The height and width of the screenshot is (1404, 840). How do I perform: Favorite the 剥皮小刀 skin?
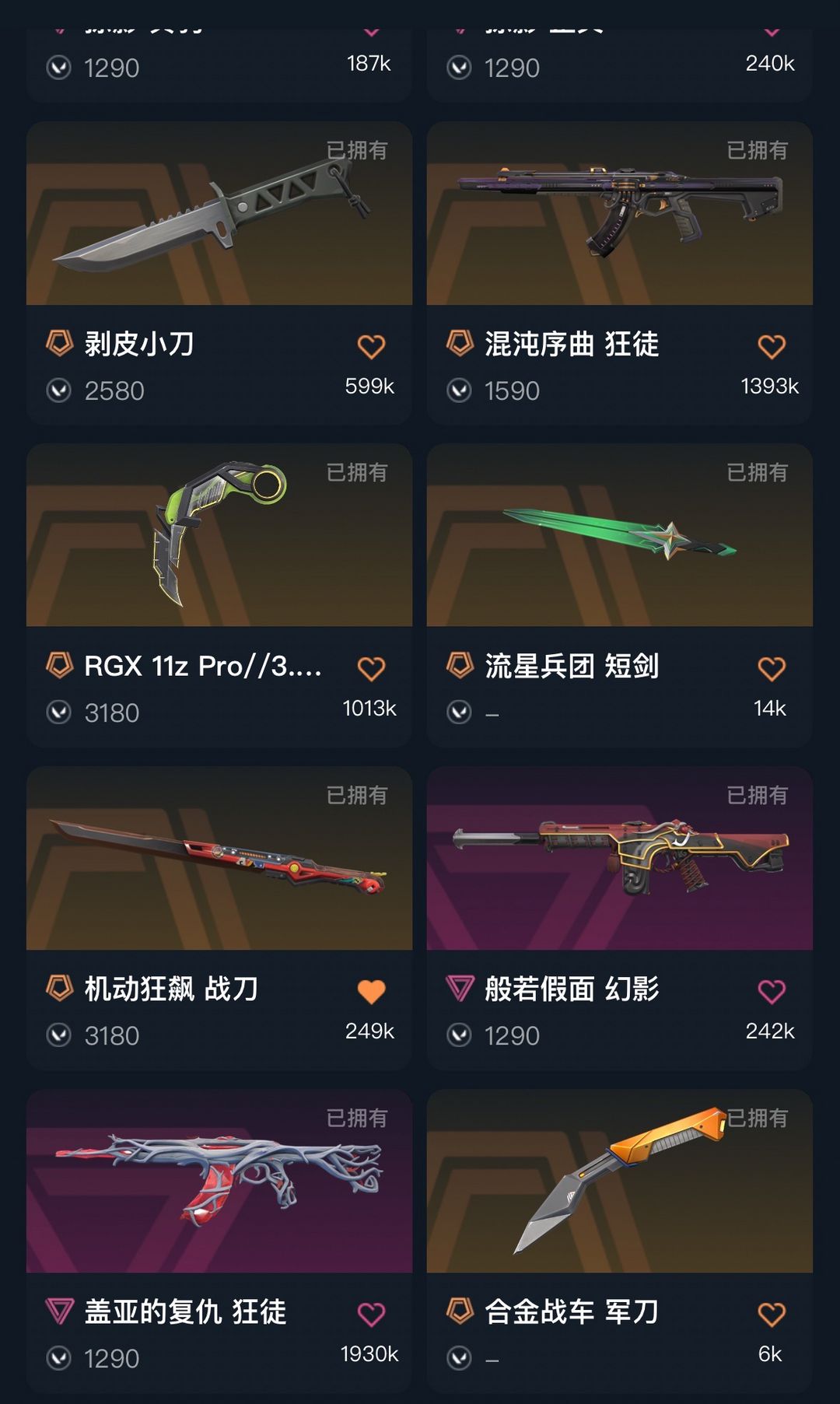pyautogui.click(x=371, y=346)
